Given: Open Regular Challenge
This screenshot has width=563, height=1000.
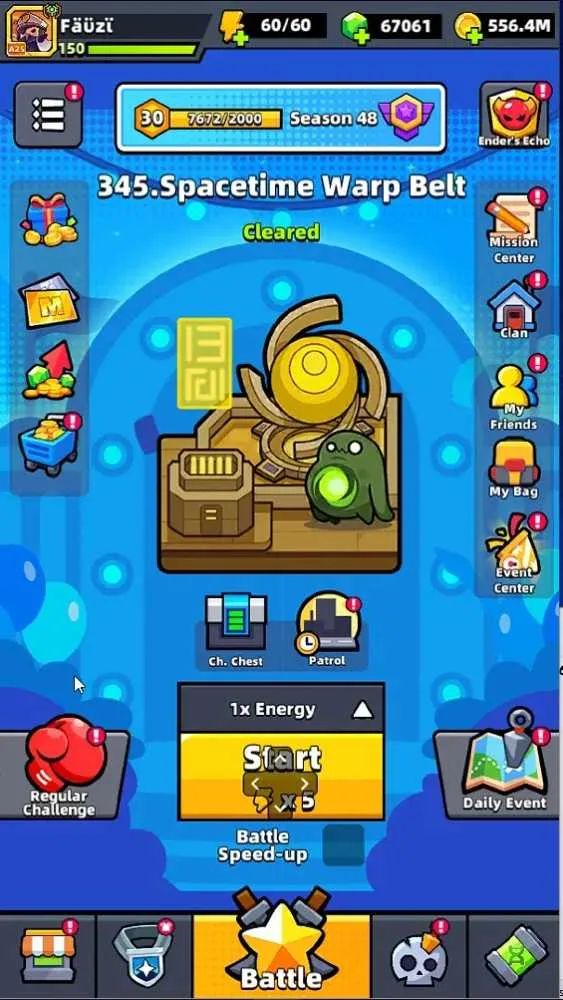Looking at the screenshot, I should point(61,768).
